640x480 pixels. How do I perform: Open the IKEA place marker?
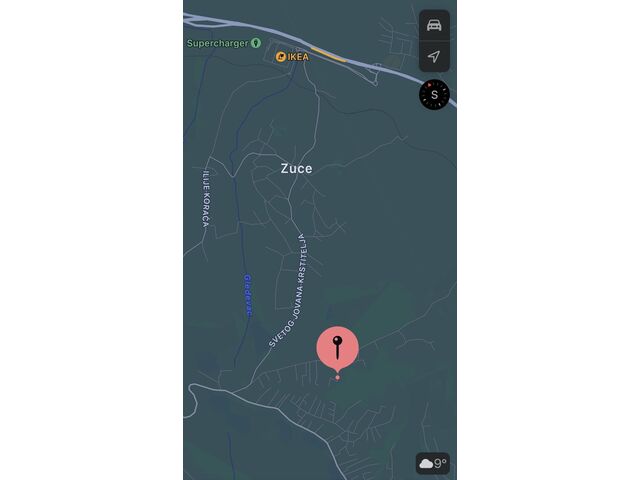pyautogui.click(x=281, y=57)
